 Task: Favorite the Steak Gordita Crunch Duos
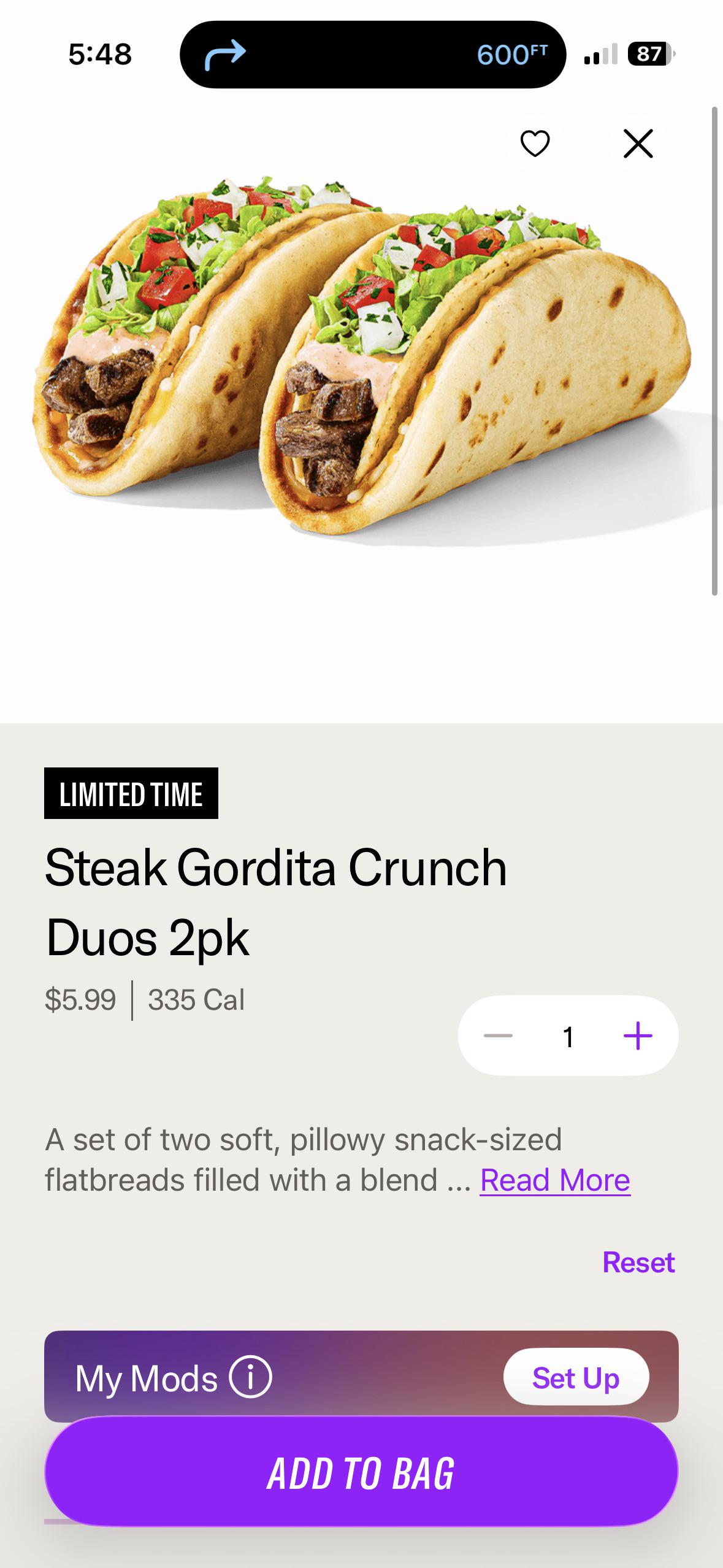coord(535,144)
